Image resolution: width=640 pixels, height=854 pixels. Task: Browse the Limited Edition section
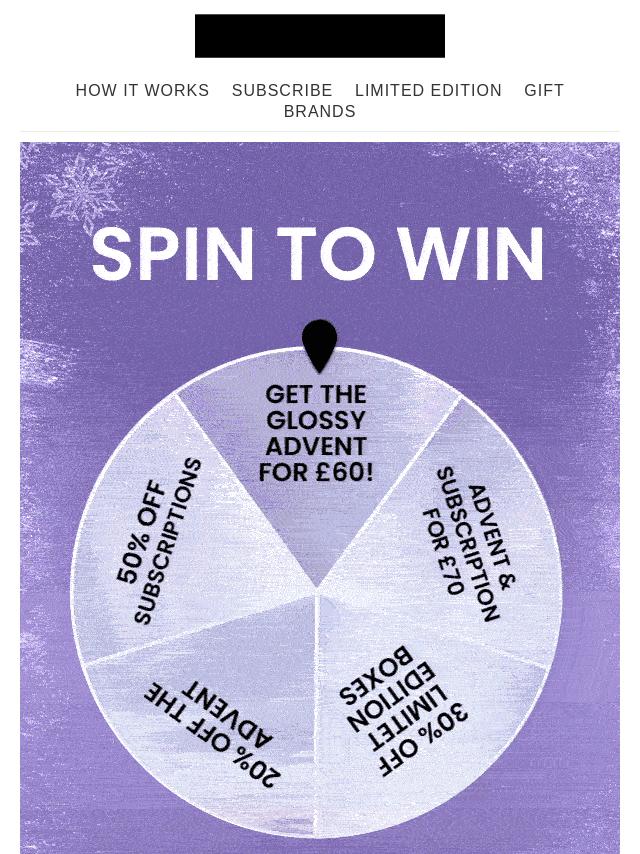point(428,90)
